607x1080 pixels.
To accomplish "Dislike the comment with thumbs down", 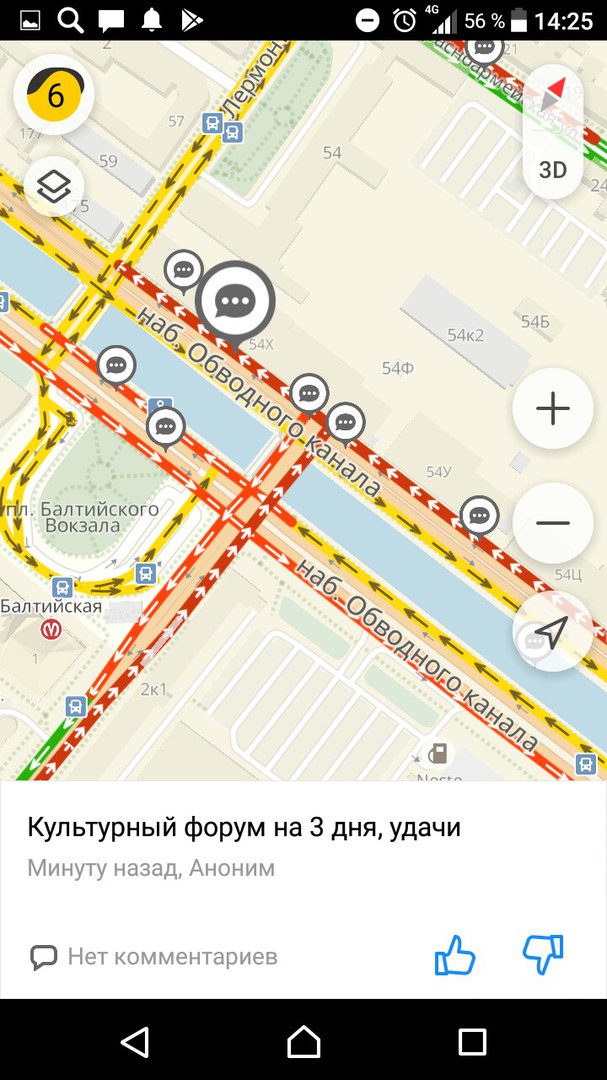I will coord(543,955).
